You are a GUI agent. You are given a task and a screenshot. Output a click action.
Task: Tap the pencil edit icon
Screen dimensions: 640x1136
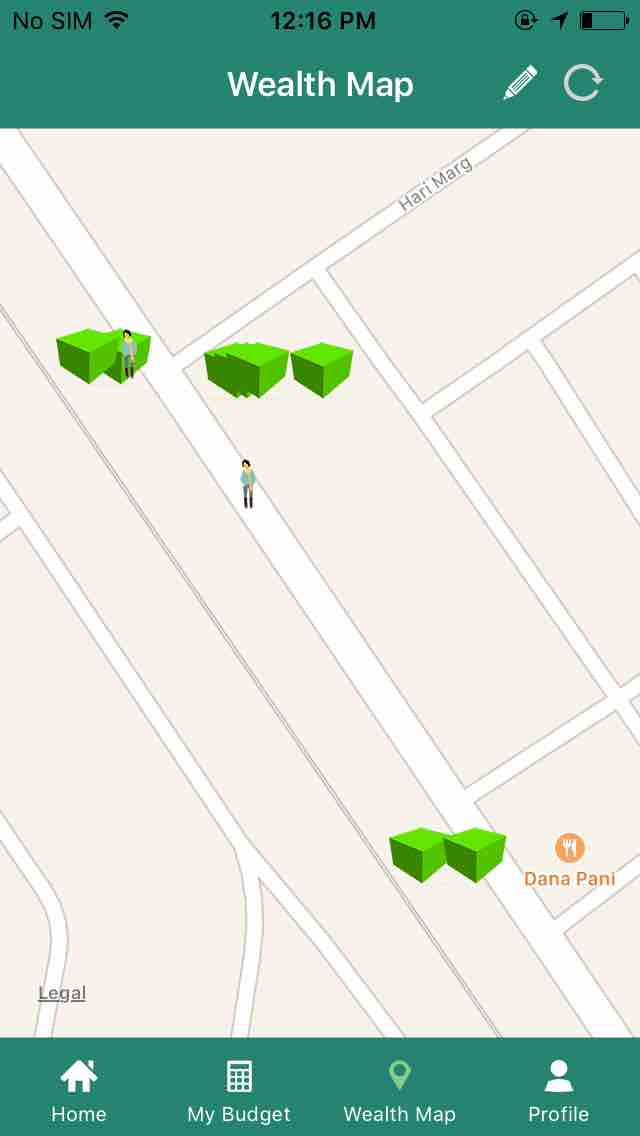[x=519, y=83]
